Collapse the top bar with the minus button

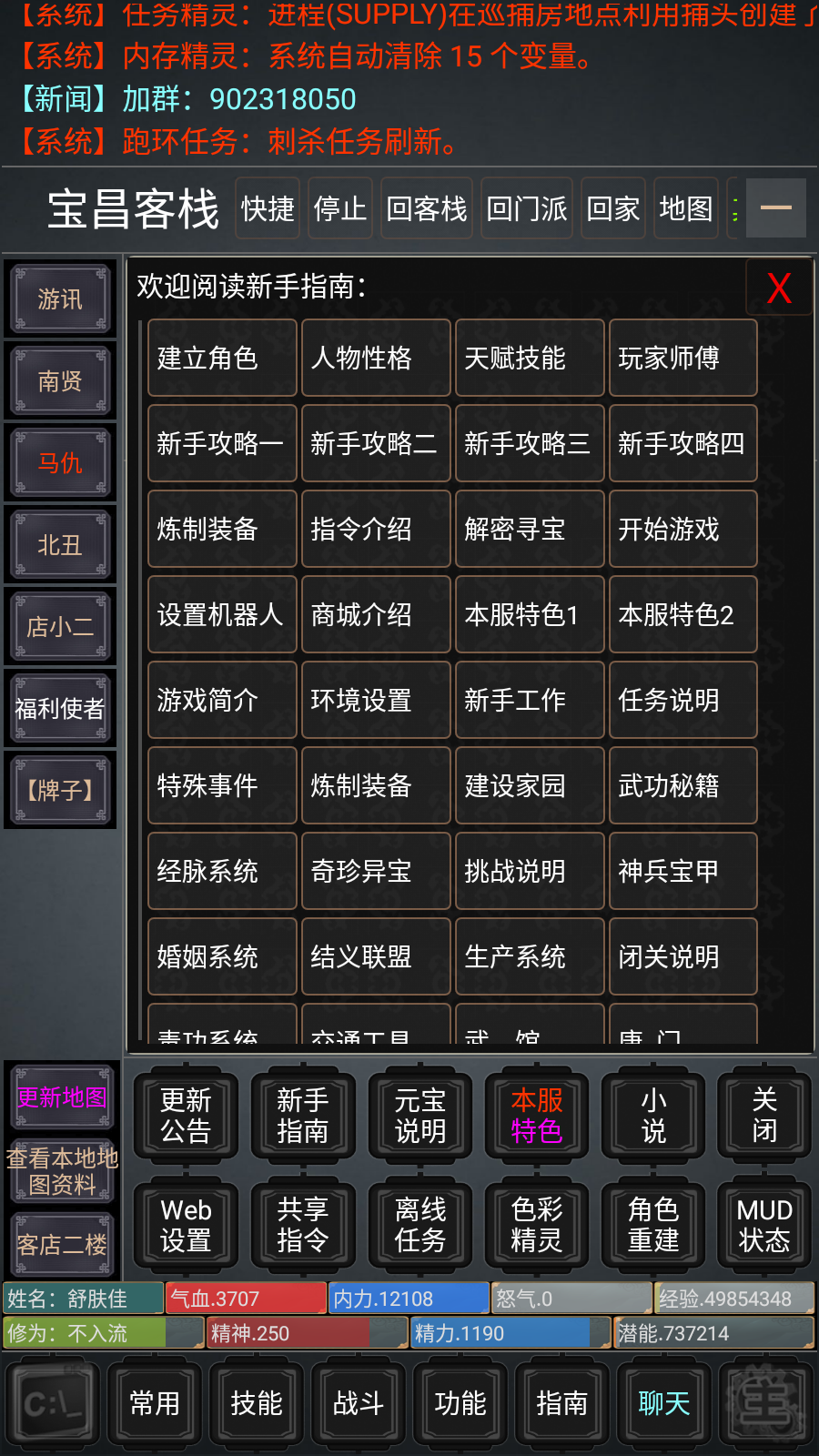coord(775,208)
